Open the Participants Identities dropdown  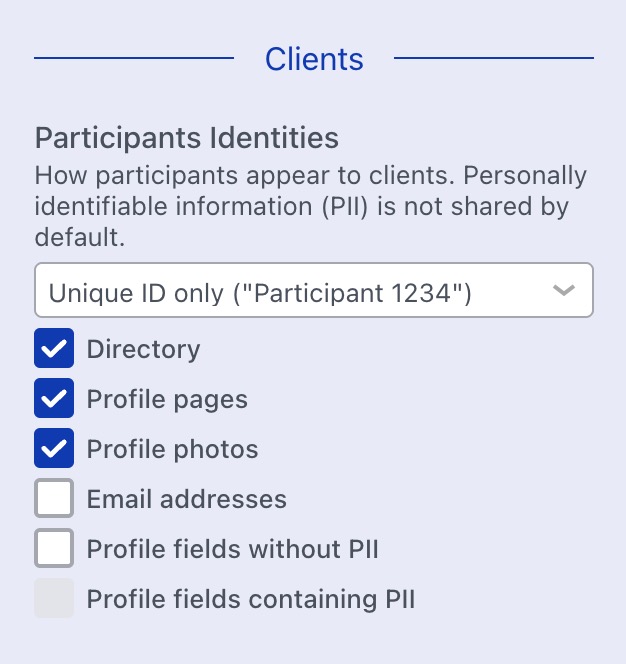pyautogui.click(x=313, y=291)
